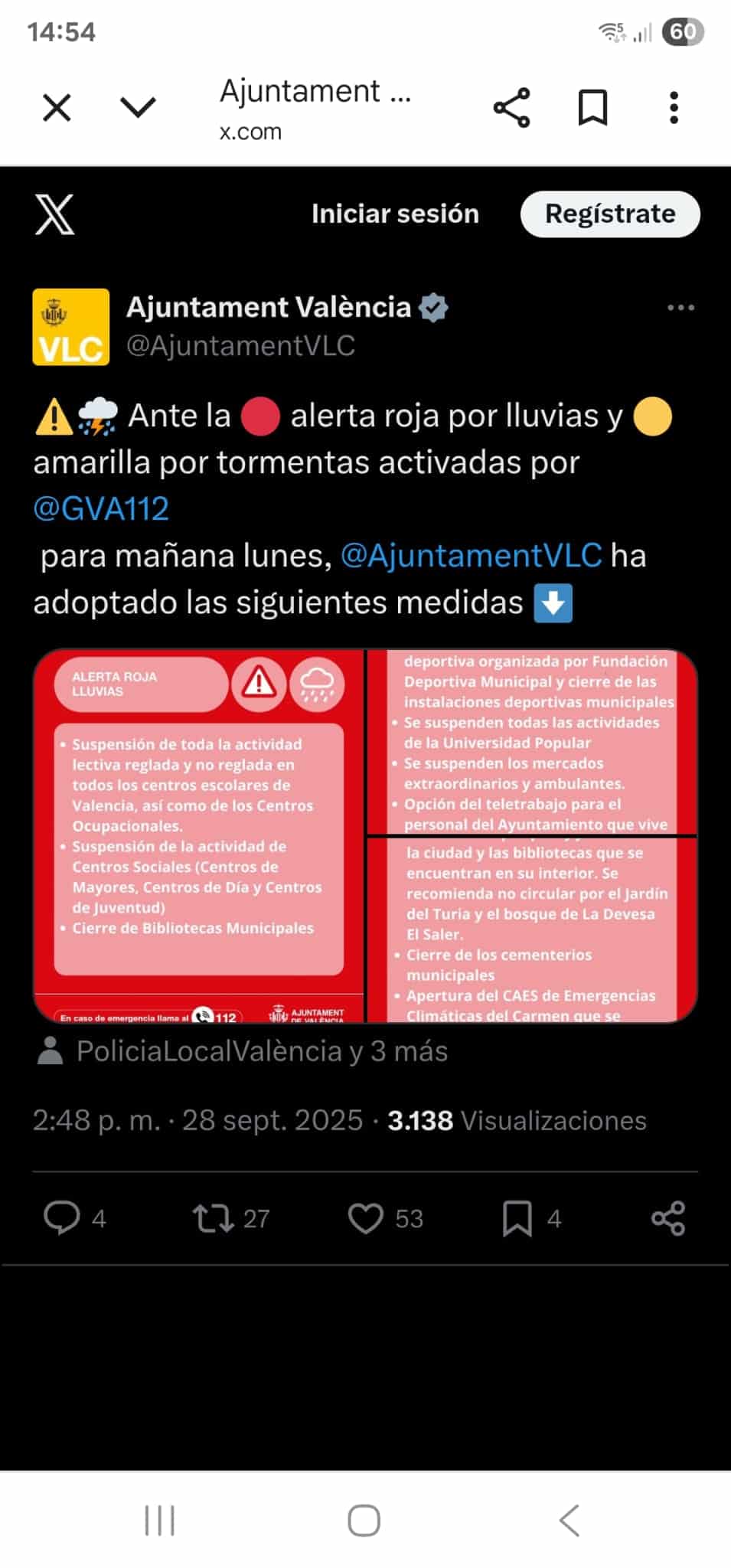
Task: Expand the browser dropdown chevron
Action: pyautogui.click(x=139, y=107)
